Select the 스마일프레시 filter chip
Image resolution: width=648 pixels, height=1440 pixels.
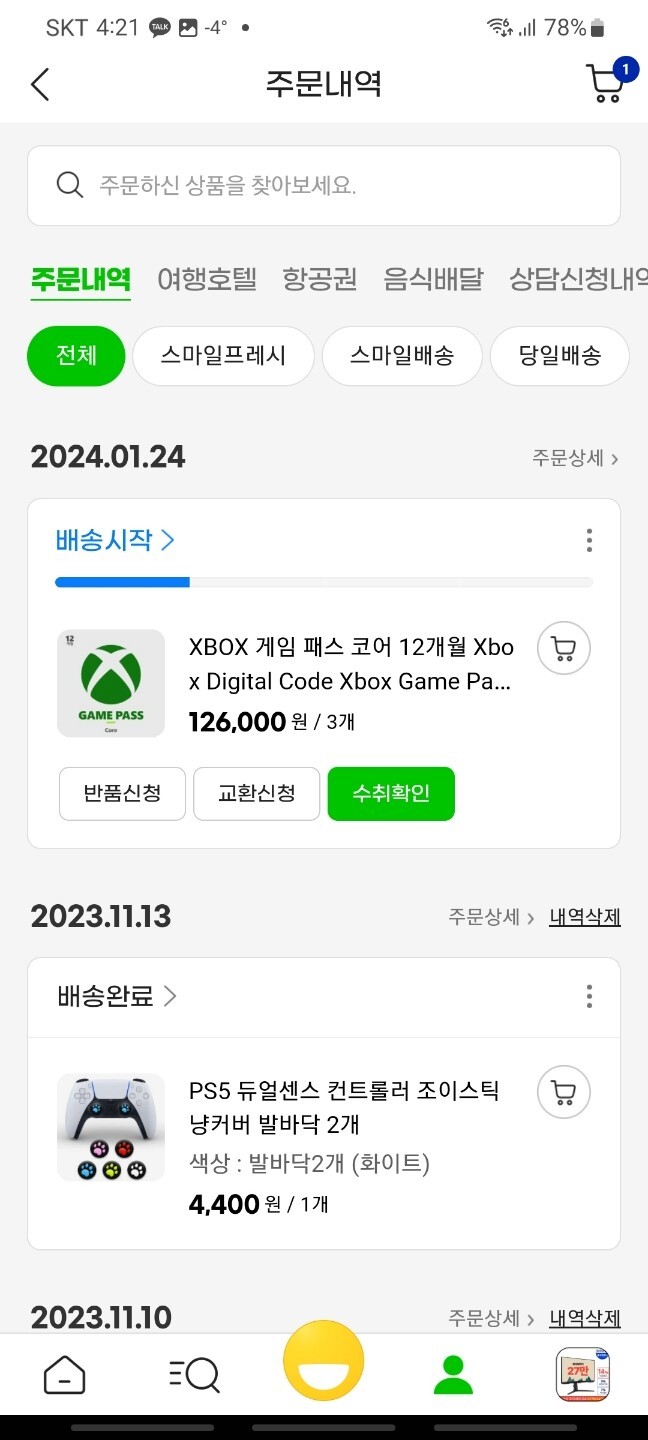click(x=223, y=356)
